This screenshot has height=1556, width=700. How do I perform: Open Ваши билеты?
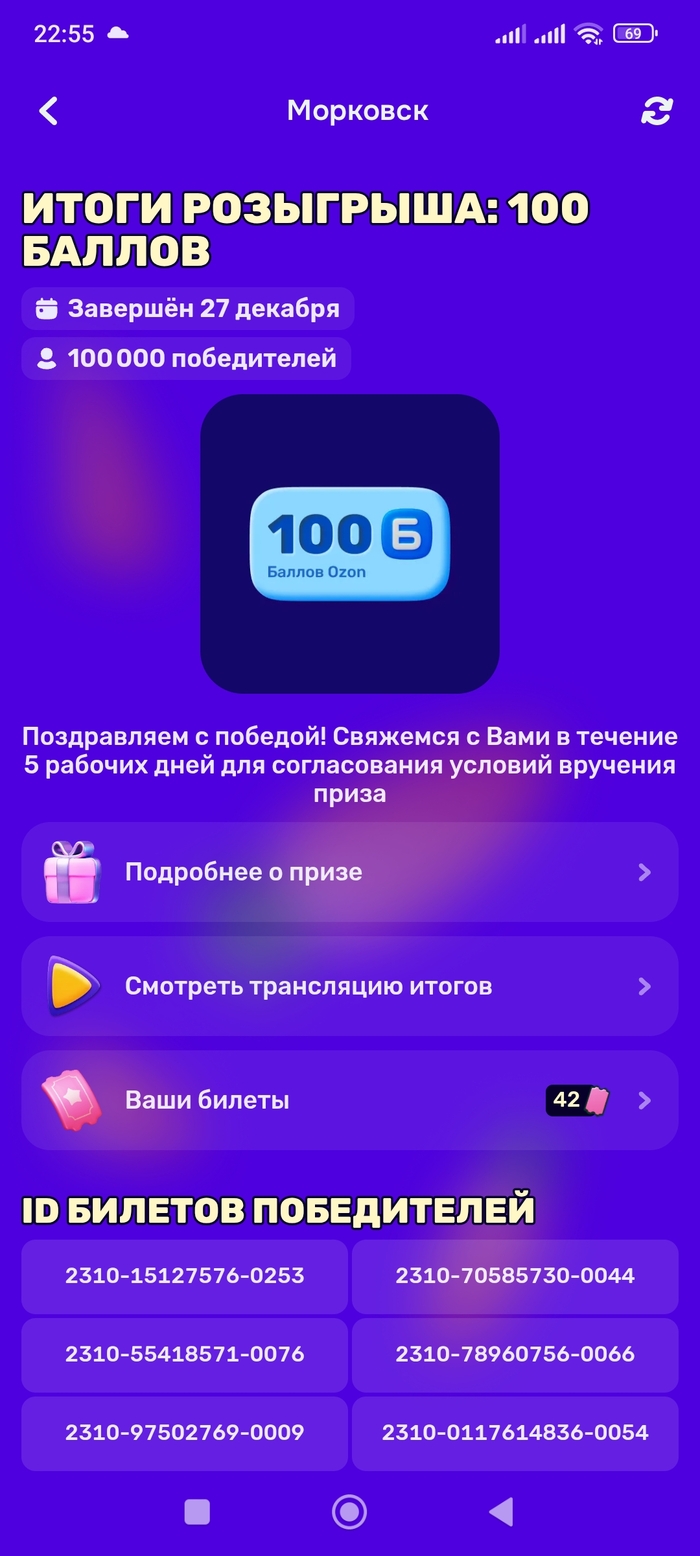(x=350, y=1101)
